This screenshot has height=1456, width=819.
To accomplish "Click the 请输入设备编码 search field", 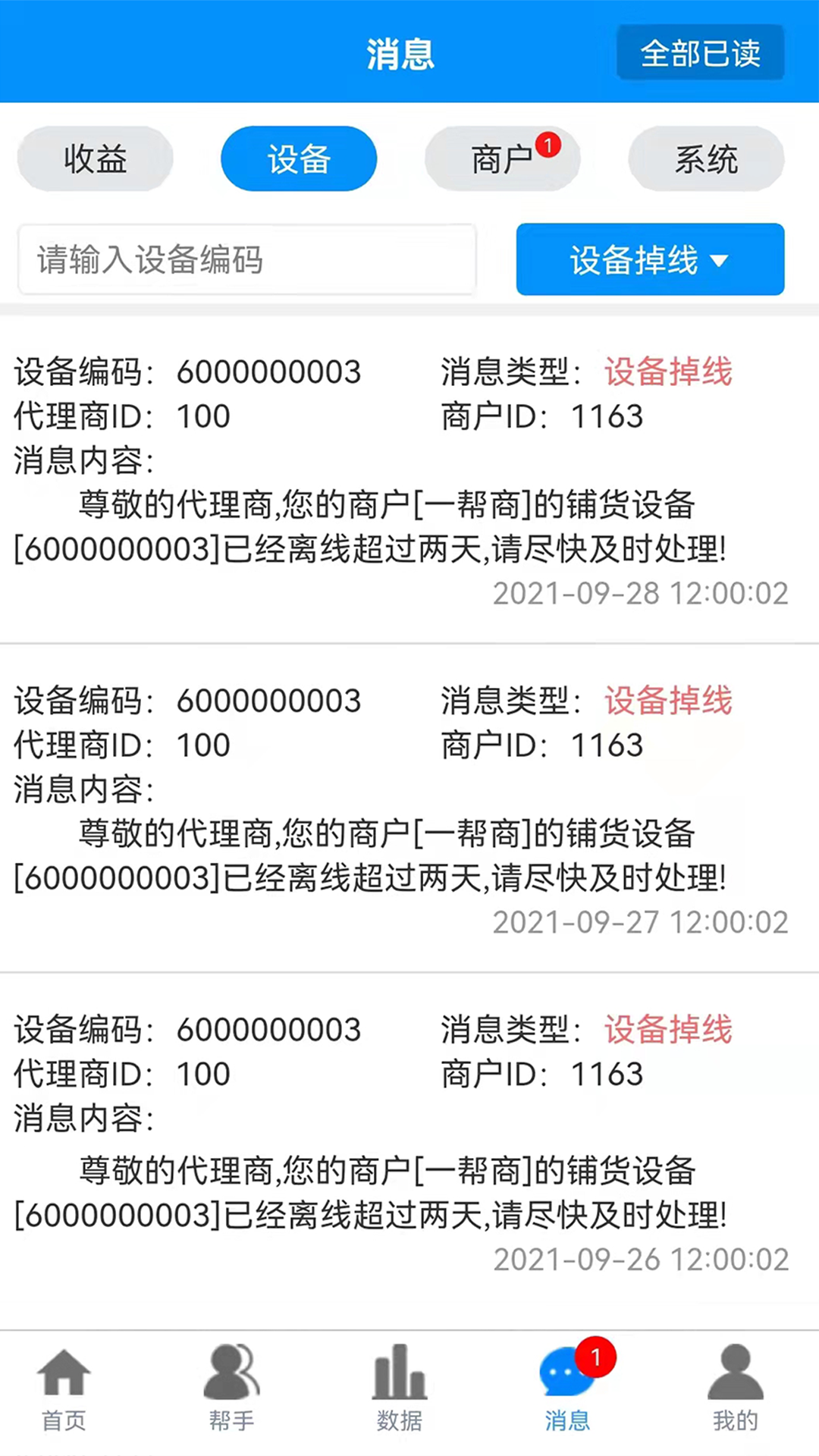I will [x=246, y=259].
